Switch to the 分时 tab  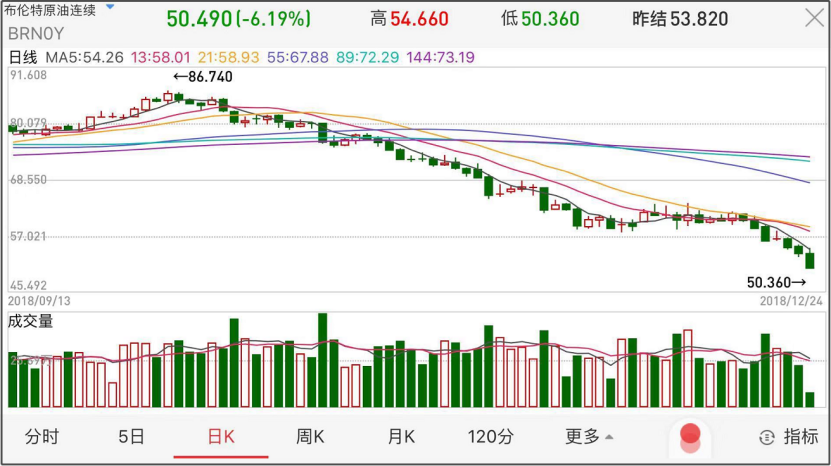42,436
